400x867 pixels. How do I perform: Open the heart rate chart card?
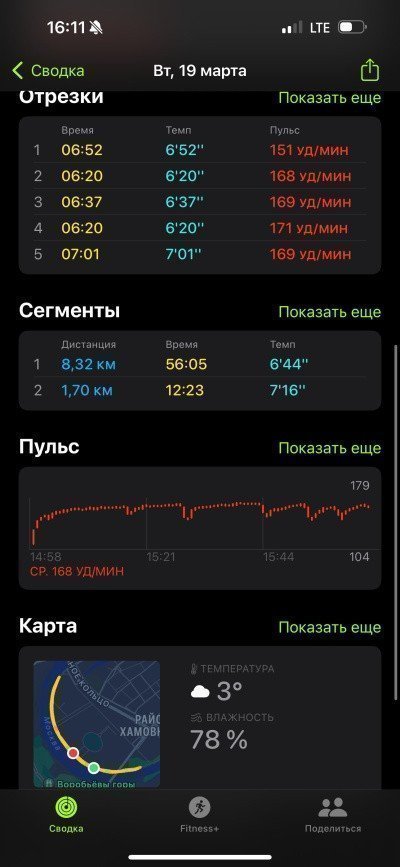tap(200, 528)
